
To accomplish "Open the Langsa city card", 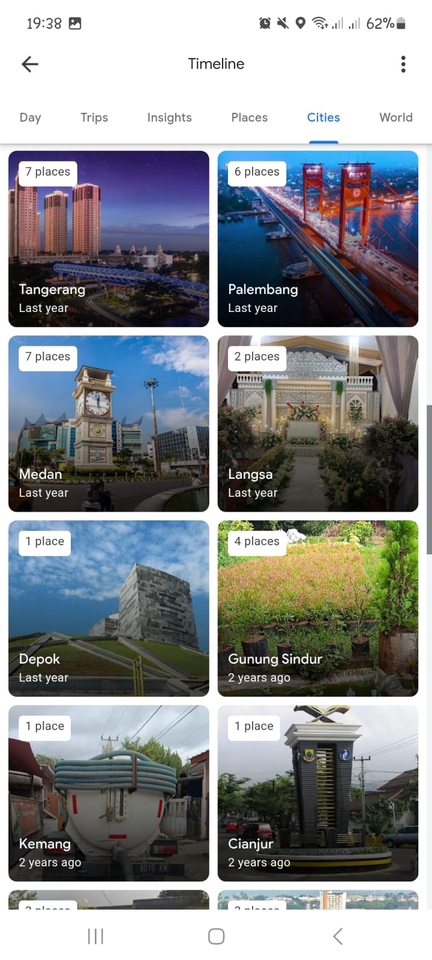I will pyautogui.click(x=318, y=424).
